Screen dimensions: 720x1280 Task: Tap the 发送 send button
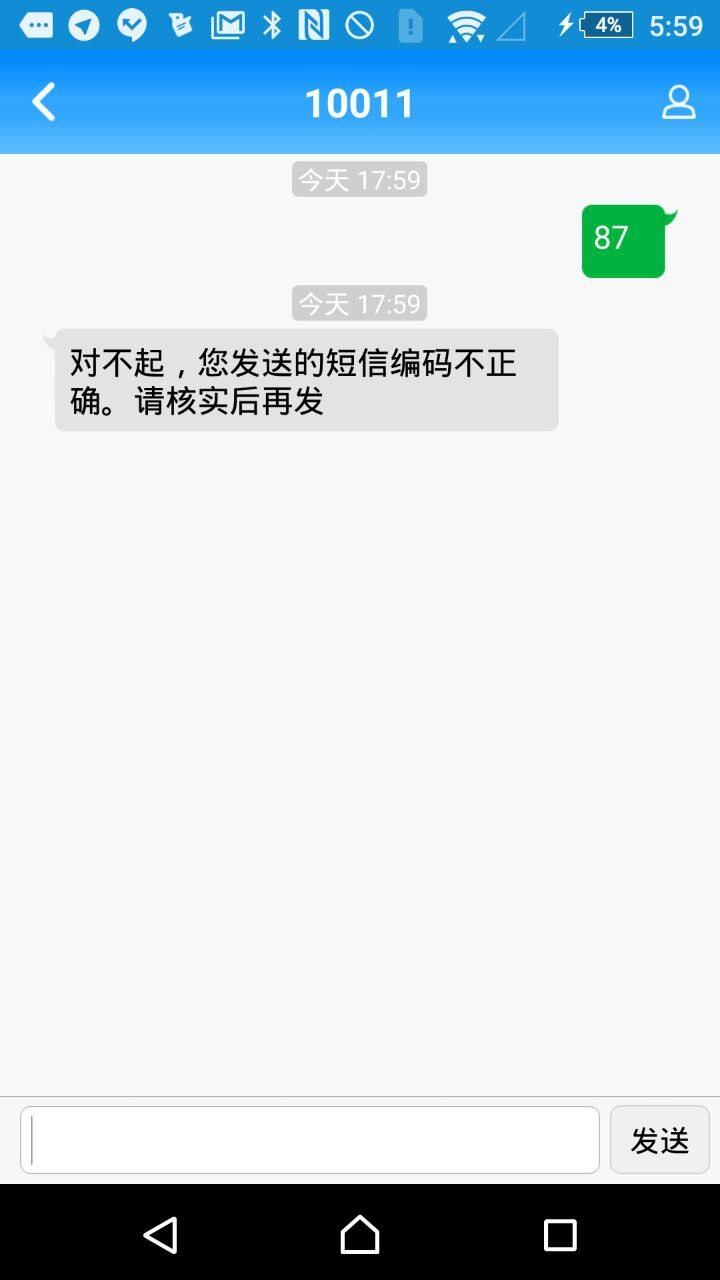click(659, 1139)
